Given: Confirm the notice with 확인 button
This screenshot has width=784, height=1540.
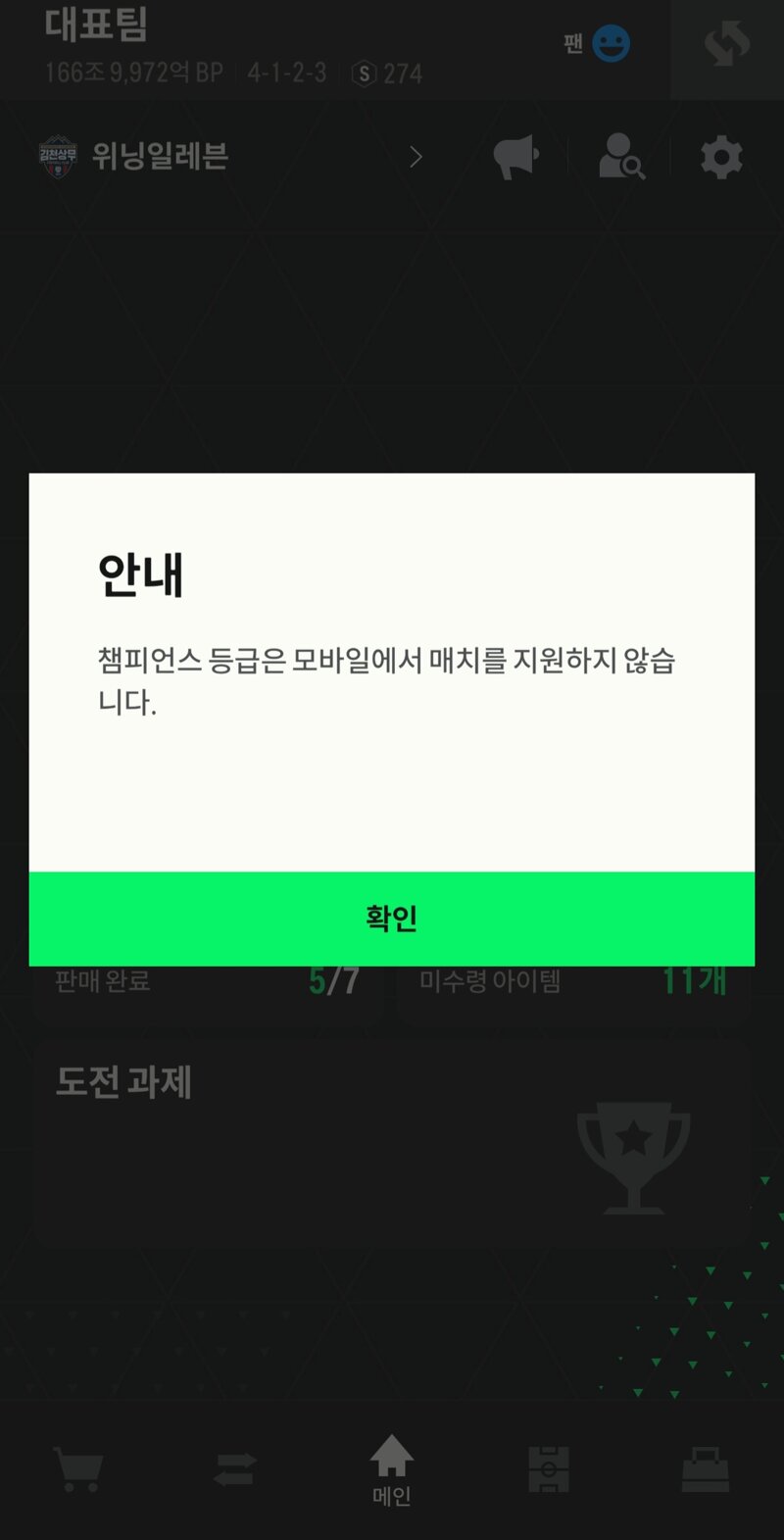Looking at the screenshot, I should tap(392, 919).
